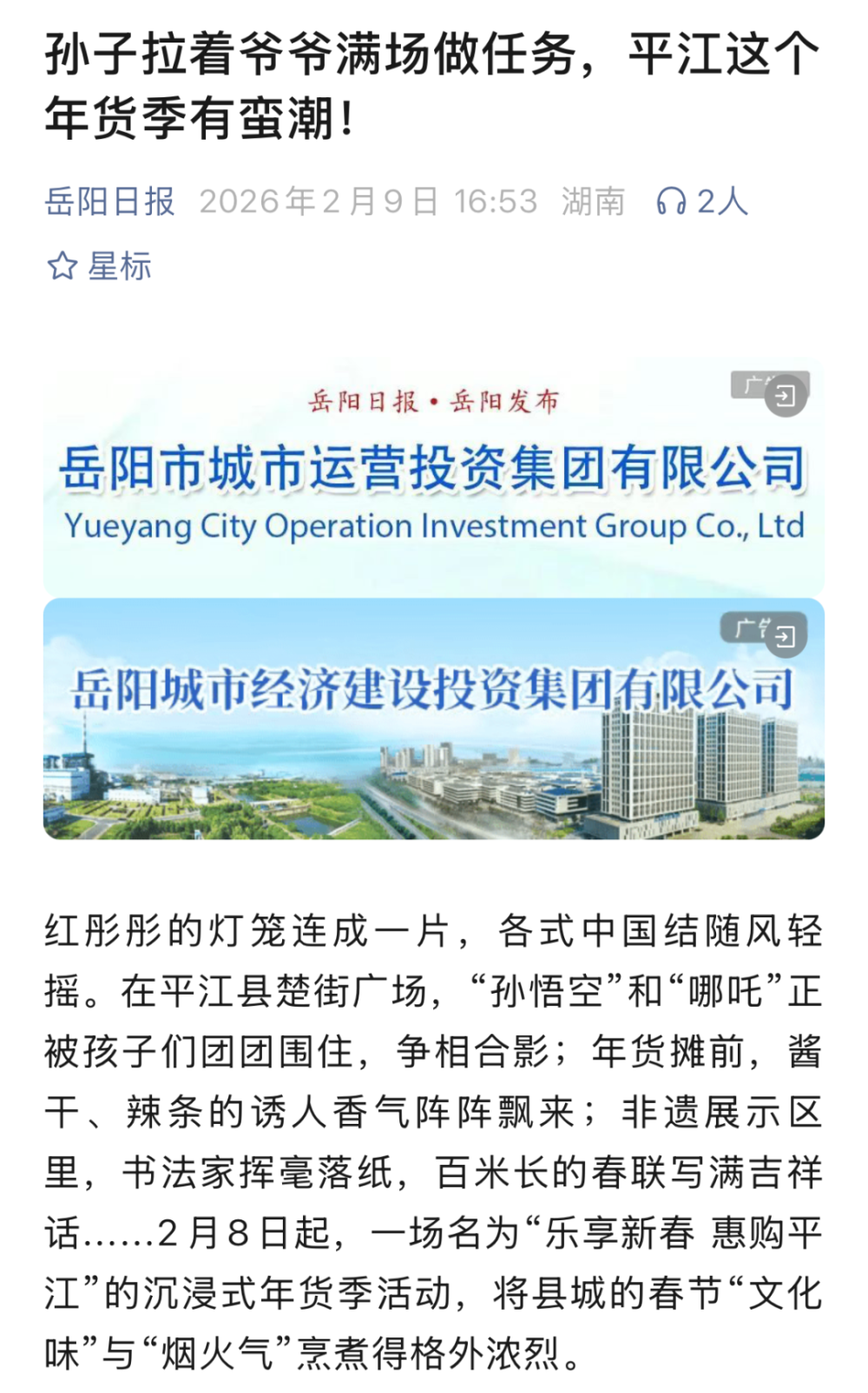Open the 岳阳日报 account page

[110, 202]
